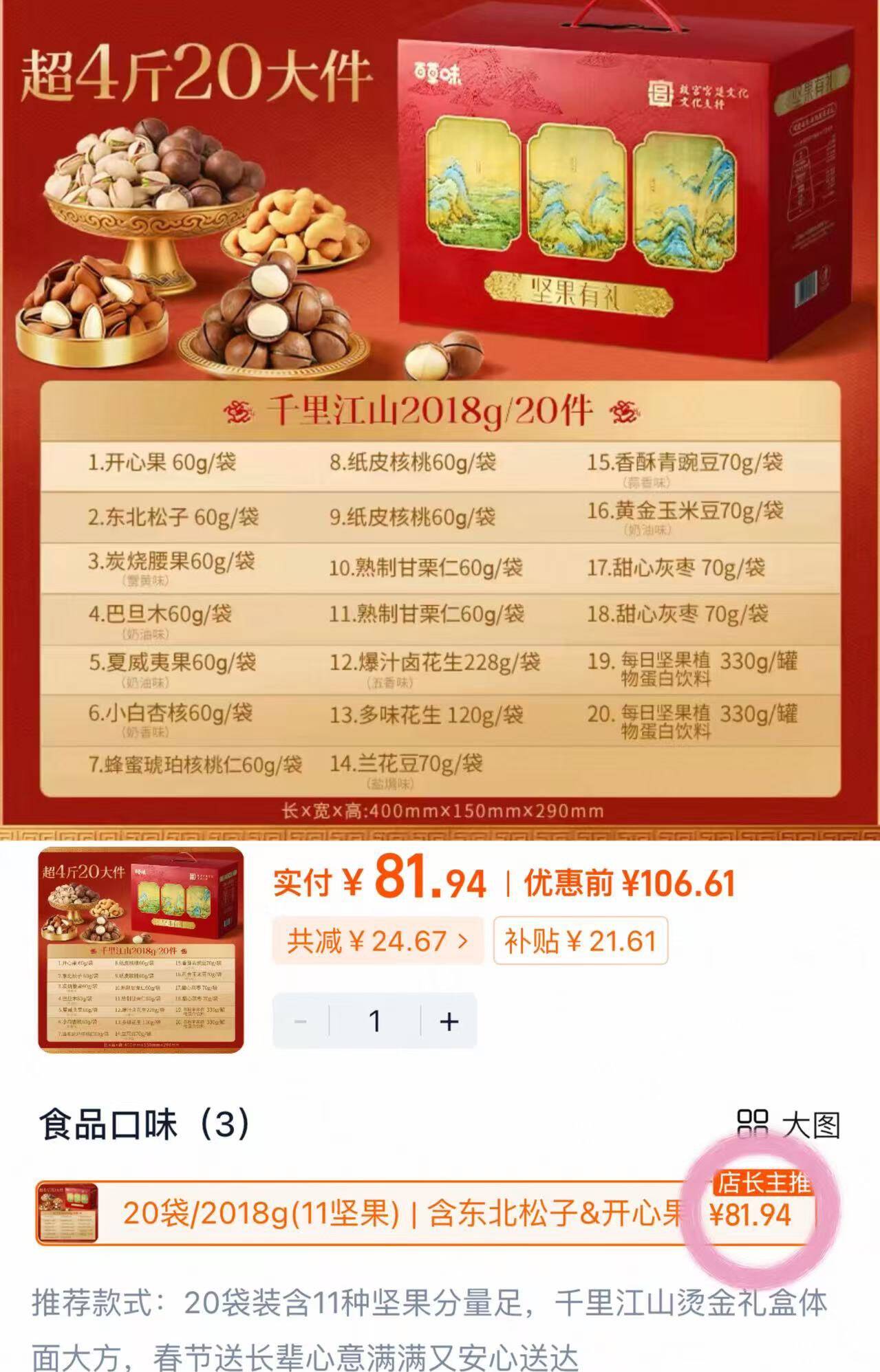The height and width of the screenshot is (1372, 880).
Task: Edit the quantity field showing 1
Action: tap(375, 1021)
